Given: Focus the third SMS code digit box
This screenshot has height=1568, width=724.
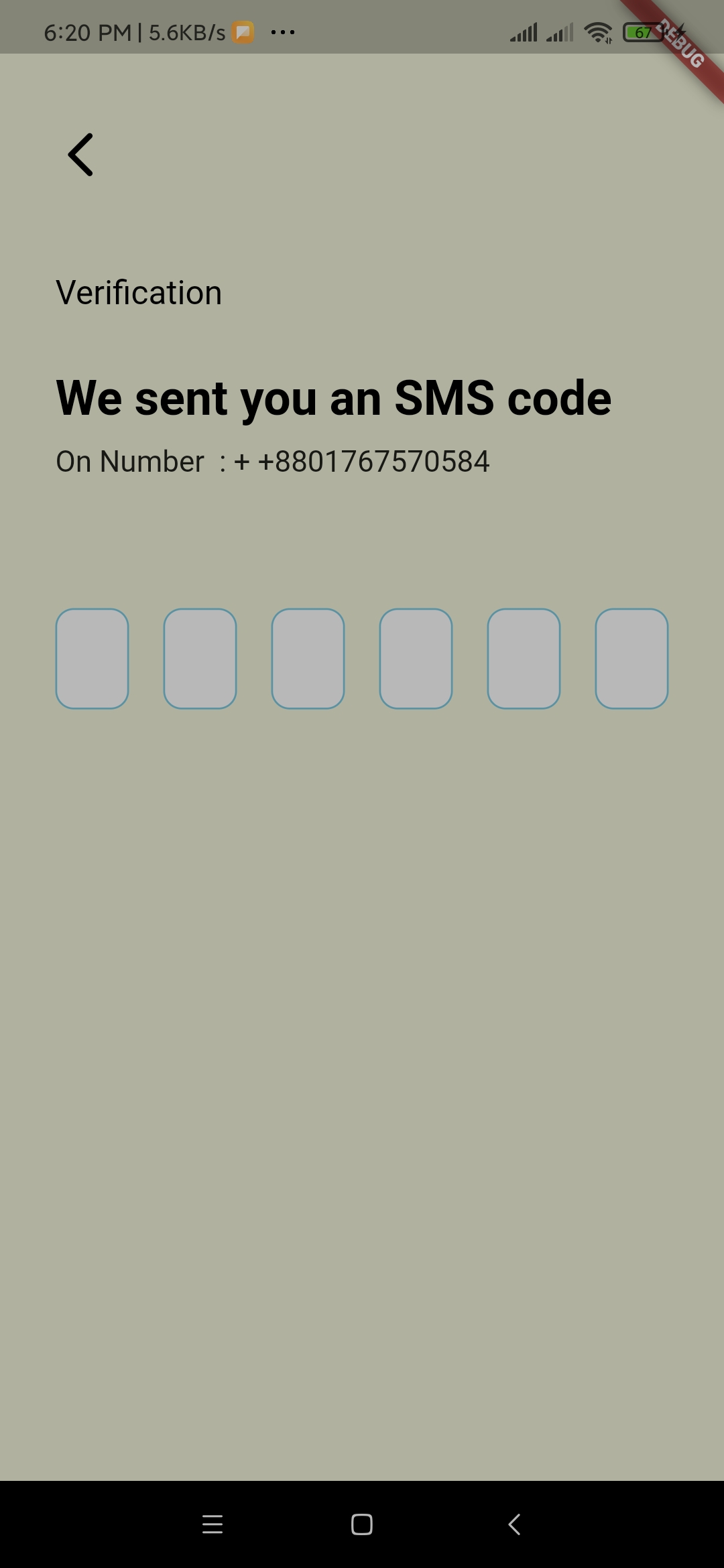Looking at the screenshot, I should pyautogui.click(x=308, y=659).
